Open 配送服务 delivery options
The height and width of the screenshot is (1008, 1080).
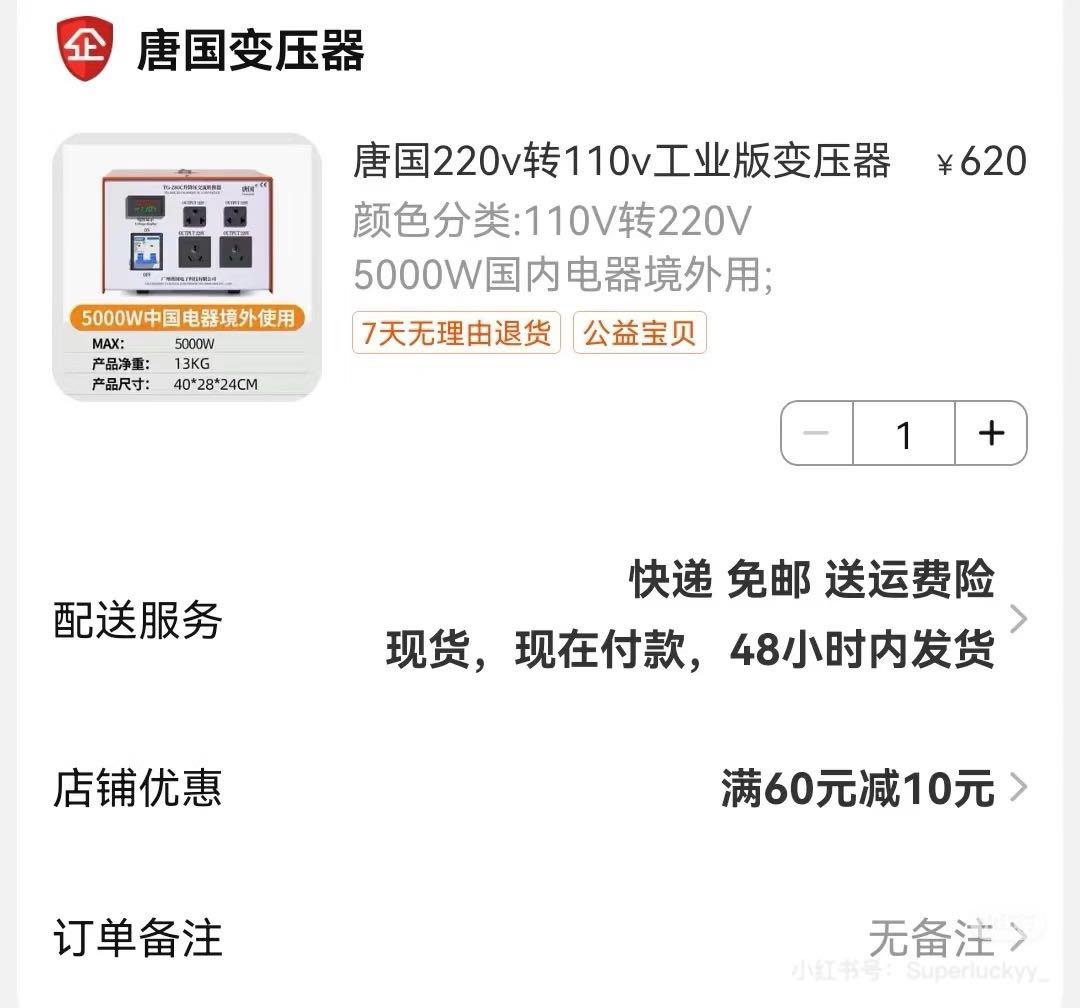[x=540, y=620]
